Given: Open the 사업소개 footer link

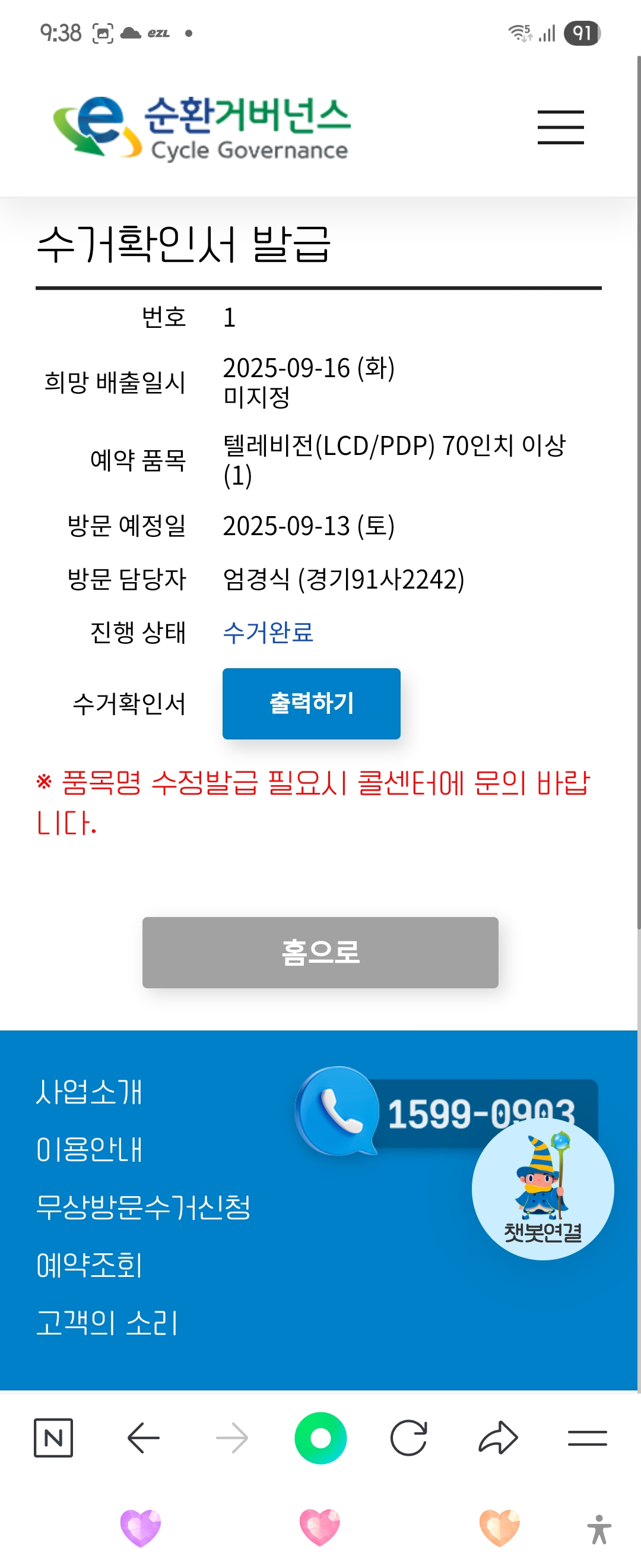Looking at the screenshot, I should (90, 1092).
